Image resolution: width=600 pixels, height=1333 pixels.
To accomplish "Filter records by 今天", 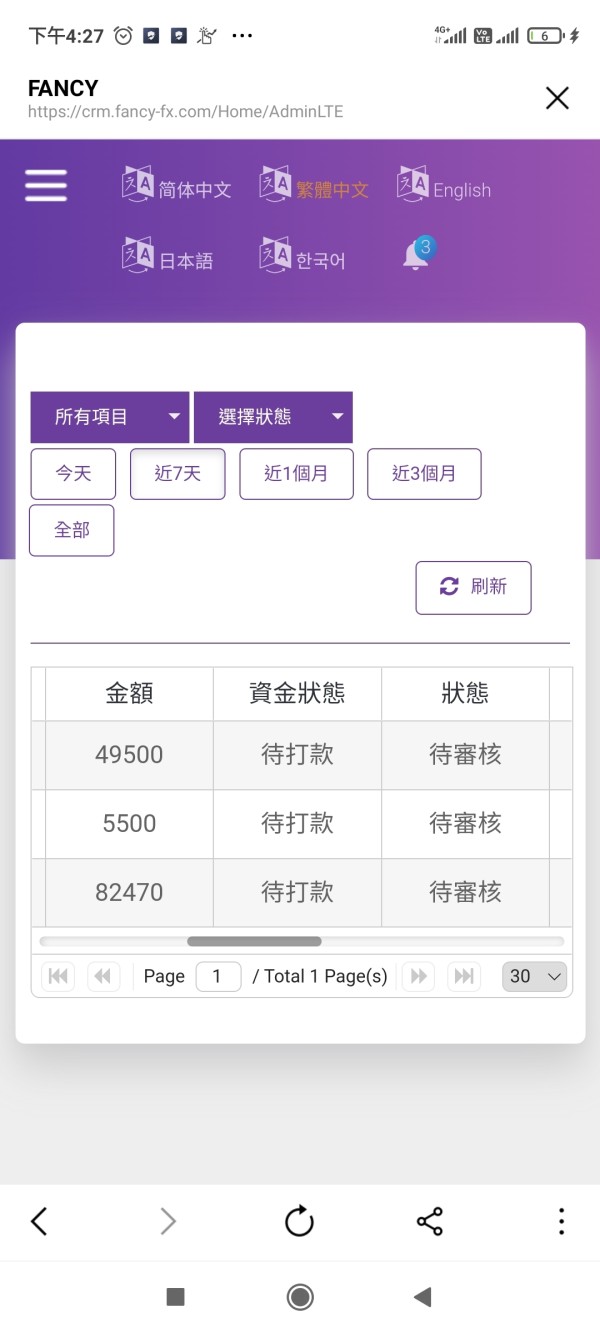I will tap(73, 474).
